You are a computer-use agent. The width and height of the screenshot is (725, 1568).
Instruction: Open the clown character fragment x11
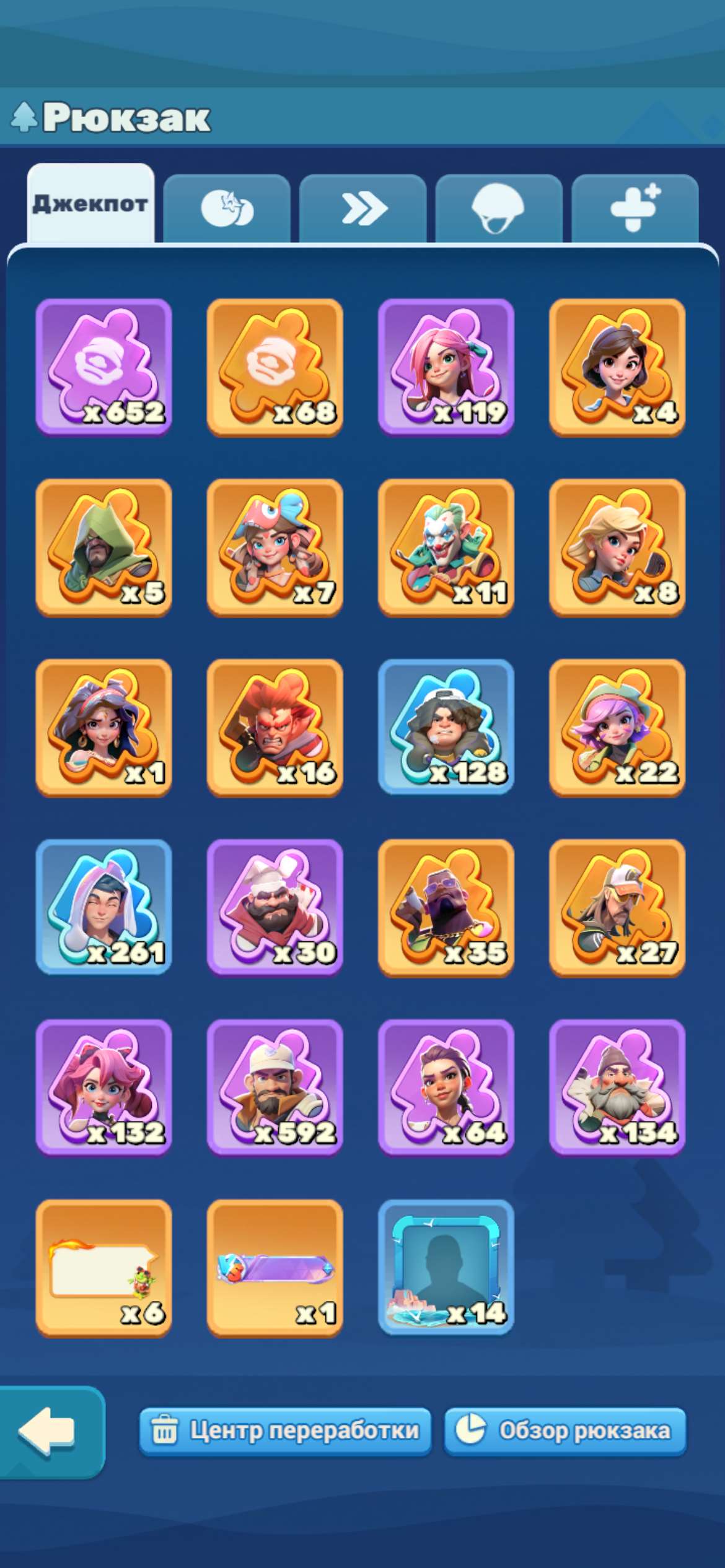(446, 547)
